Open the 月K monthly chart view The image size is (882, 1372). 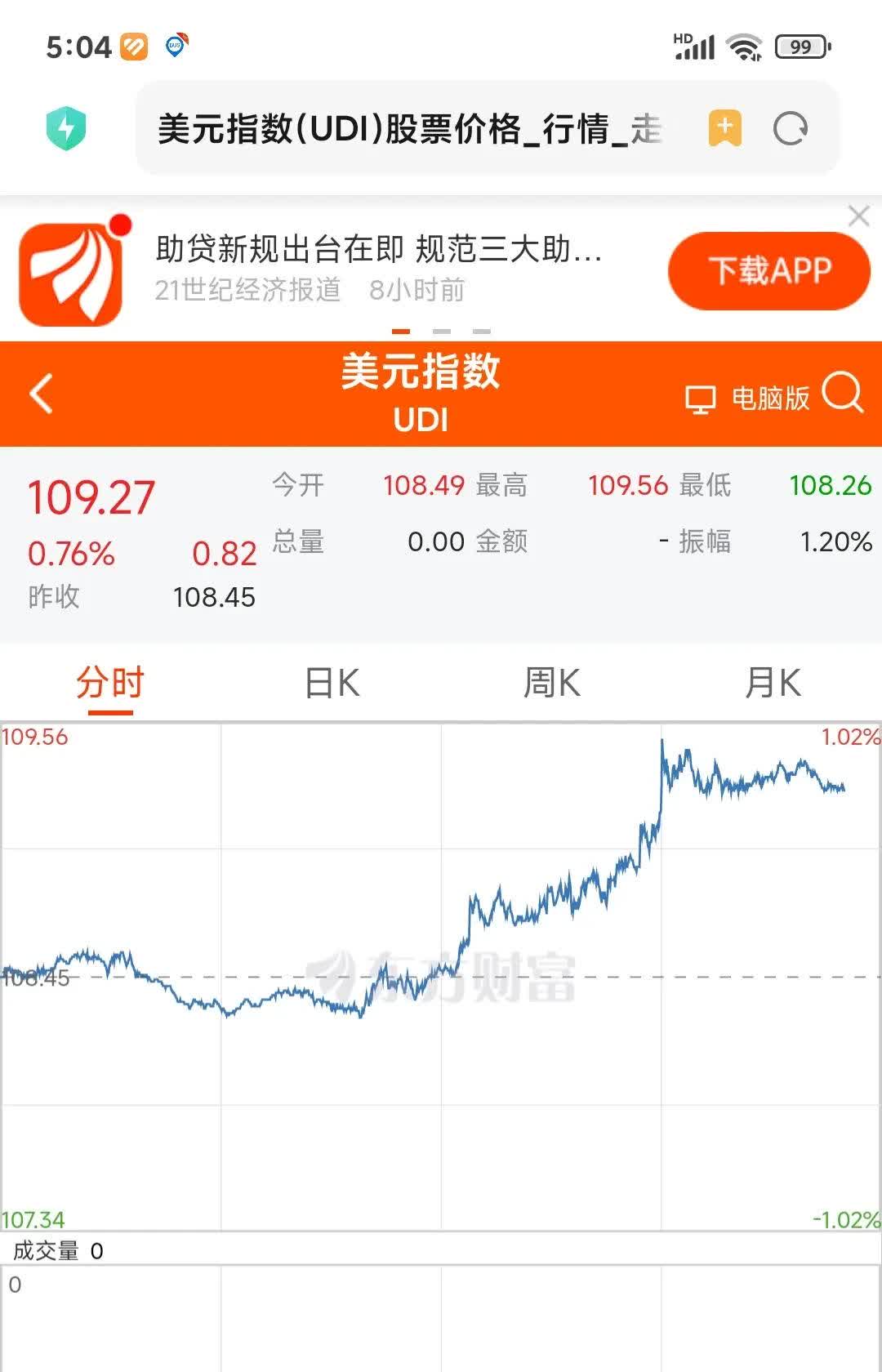pyautogui.click(x=772, y=684)
